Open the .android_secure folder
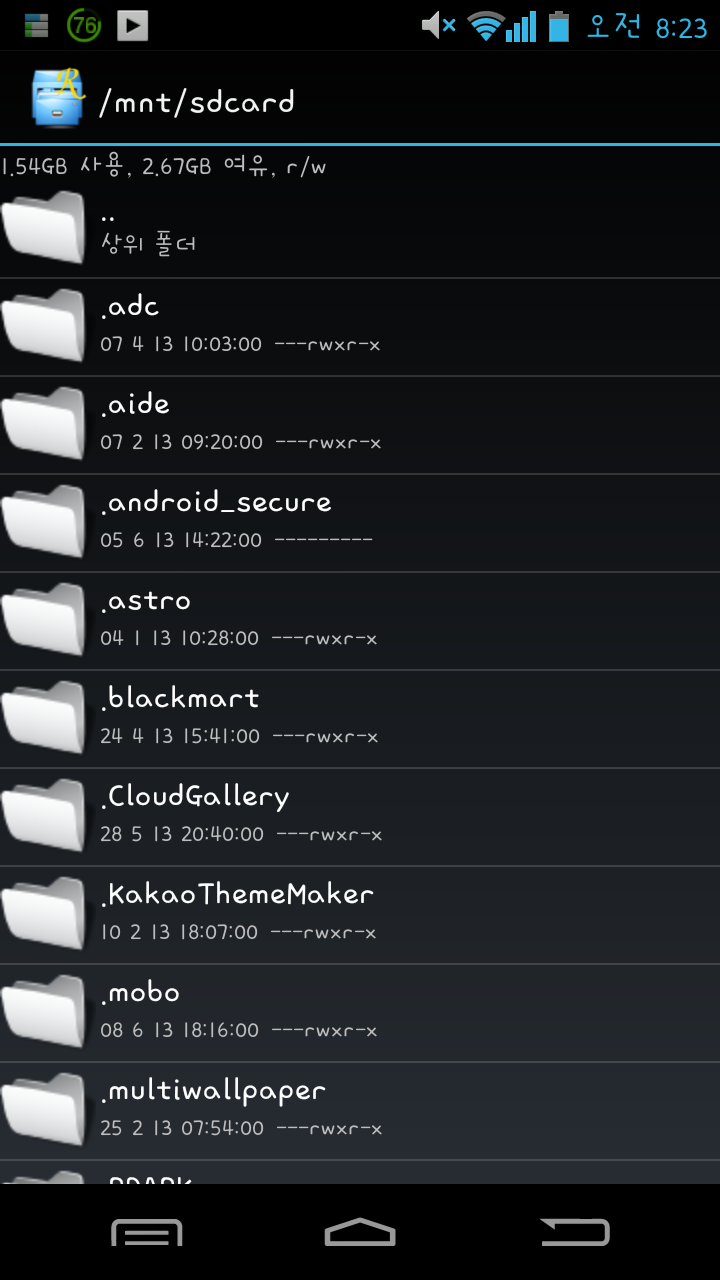The height and width of the screenshot is (1280, 720). click(x=360, y=524)
